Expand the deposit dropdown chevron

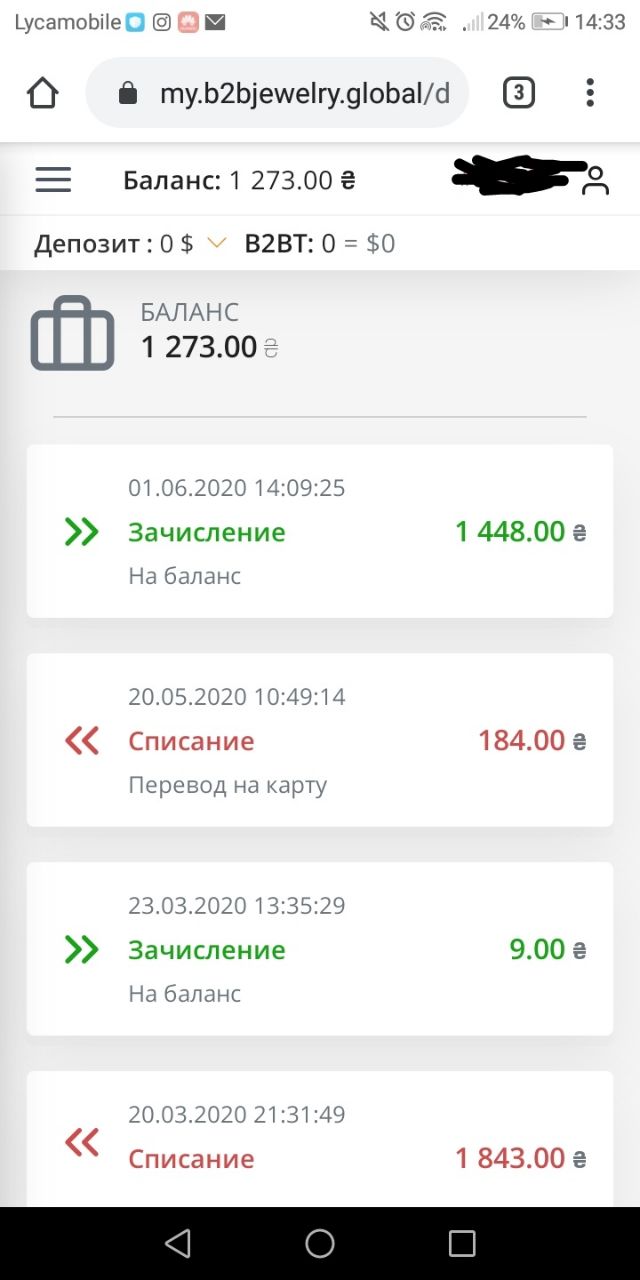tap(217, 243)
